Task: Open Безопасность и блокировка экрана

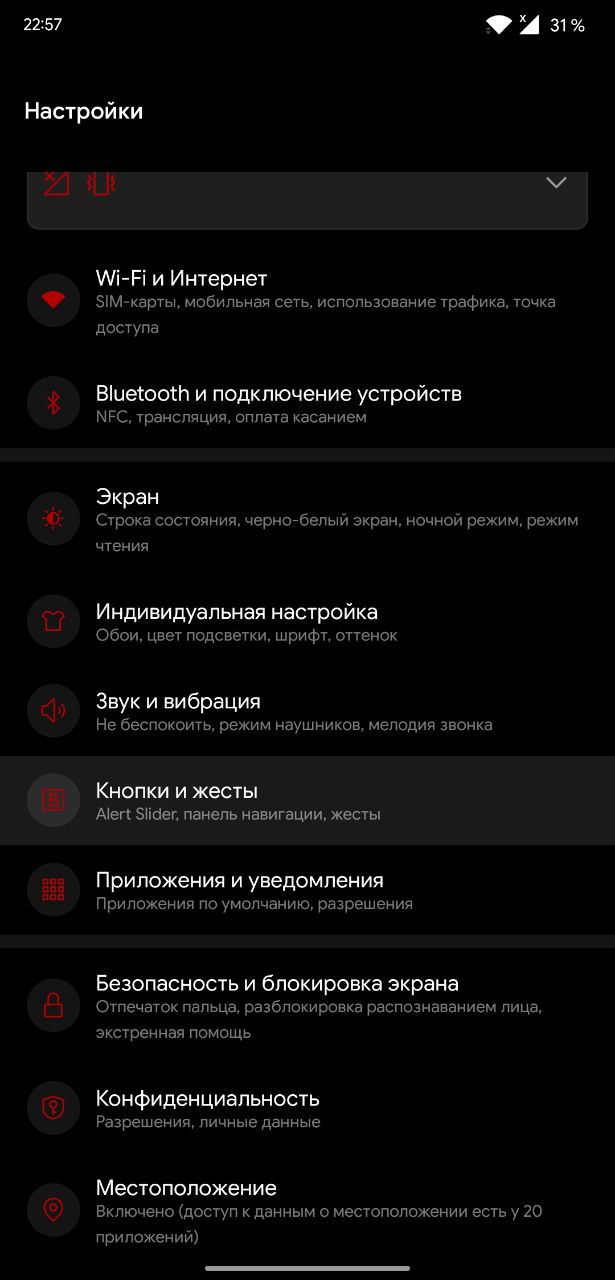Action: pos(307,1006)
